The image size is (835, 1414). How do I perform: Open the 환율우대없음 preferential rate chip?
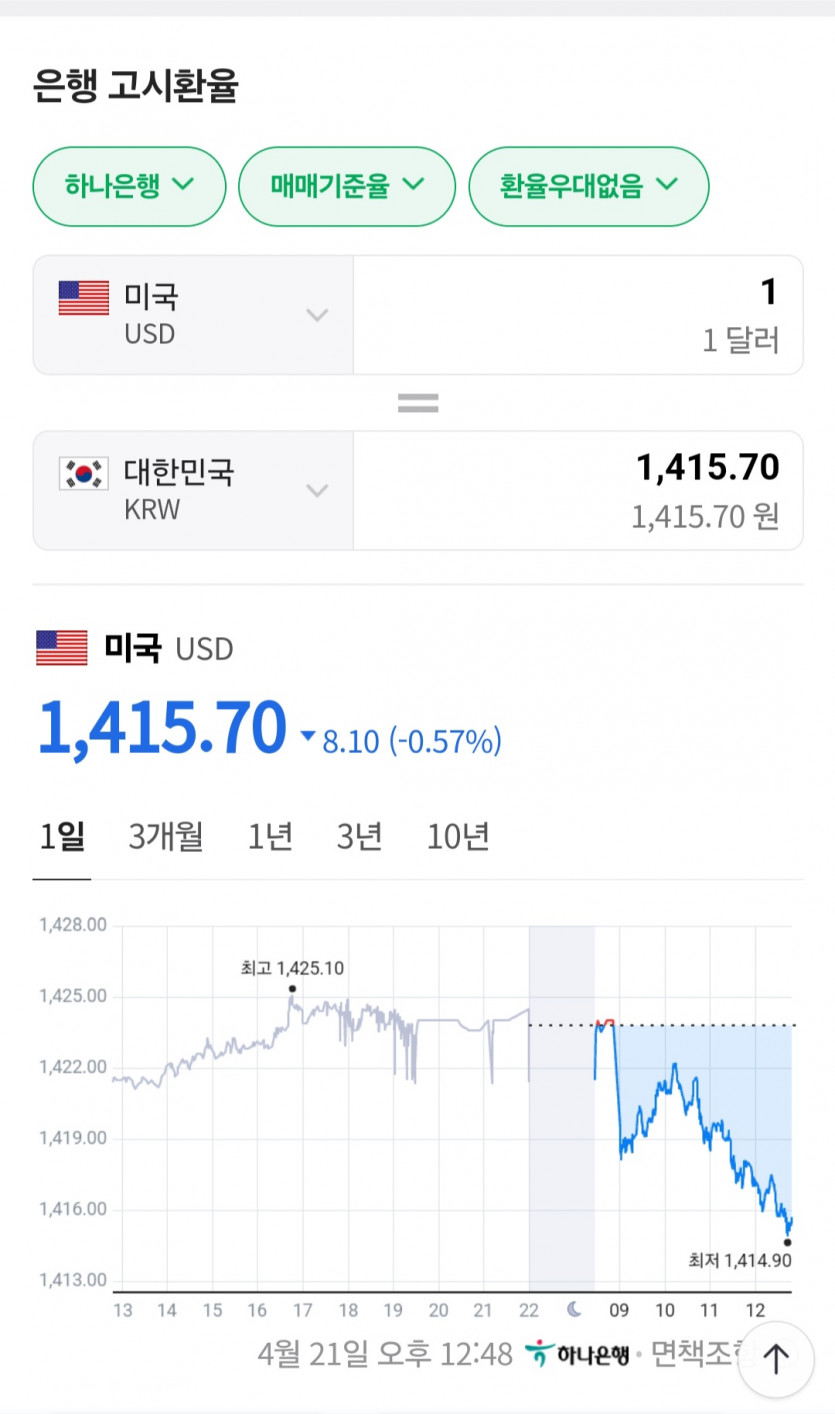(x=588, y=186)
